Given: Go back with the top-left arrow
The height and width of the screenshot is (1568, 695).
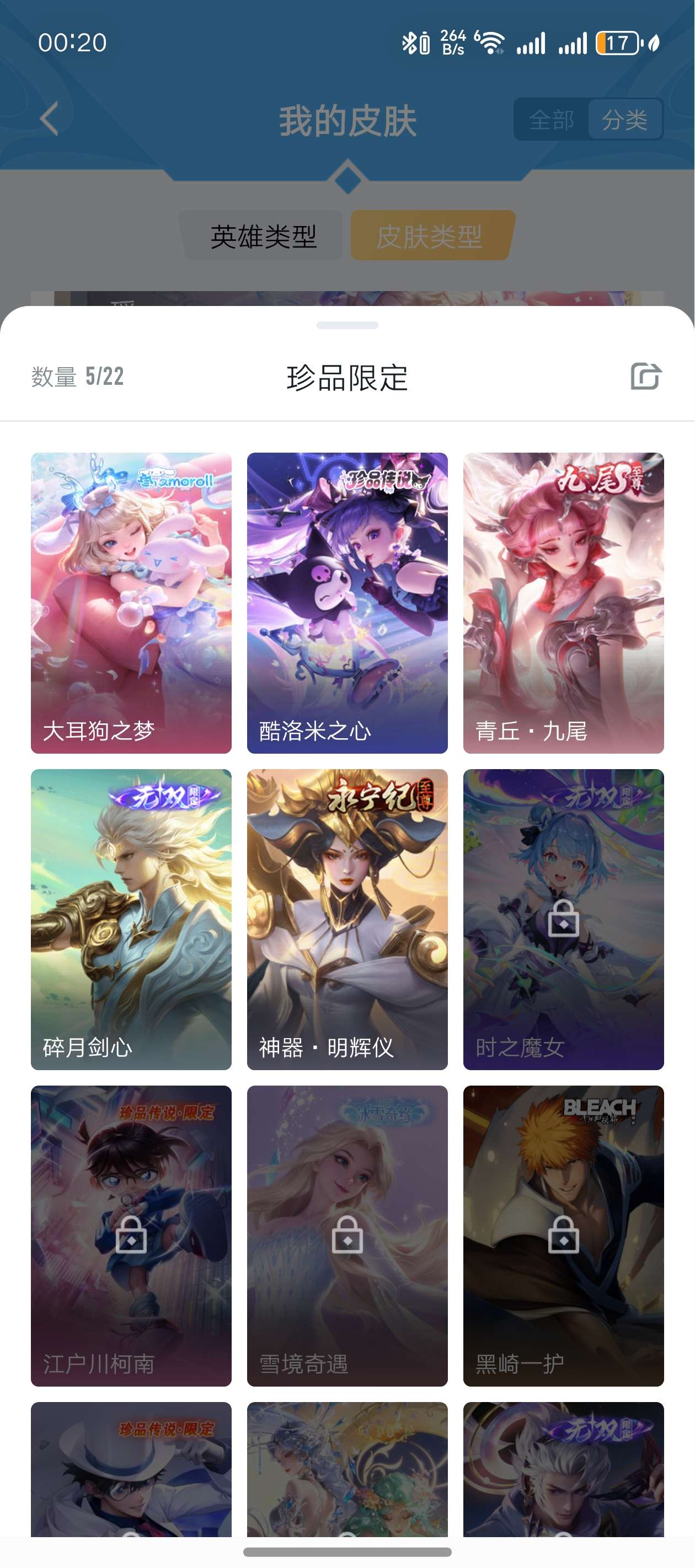Looking at the screenshot, I should coord(49,119).
